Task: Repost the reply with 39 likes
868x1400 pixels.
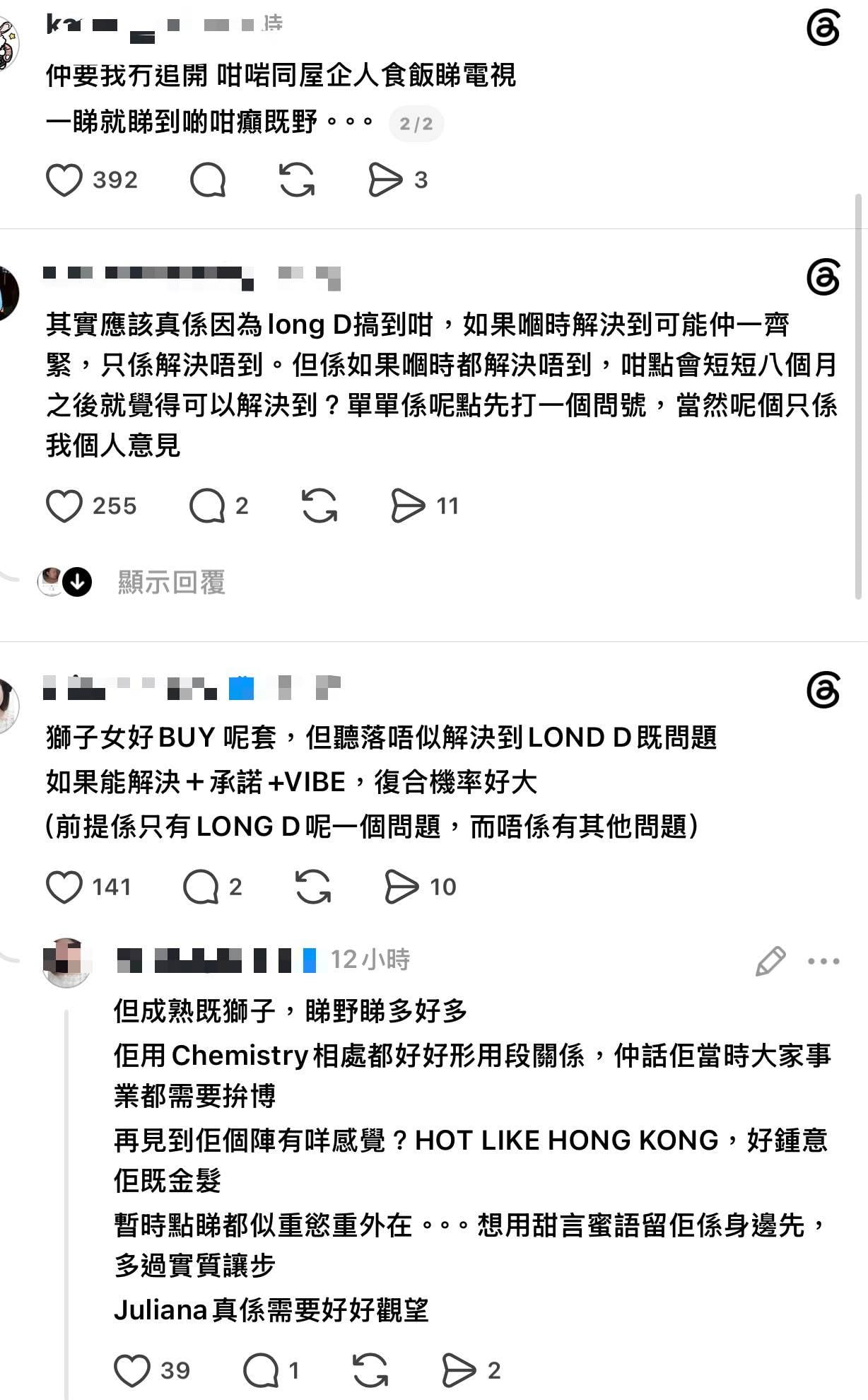Action: coord(370,1371)
